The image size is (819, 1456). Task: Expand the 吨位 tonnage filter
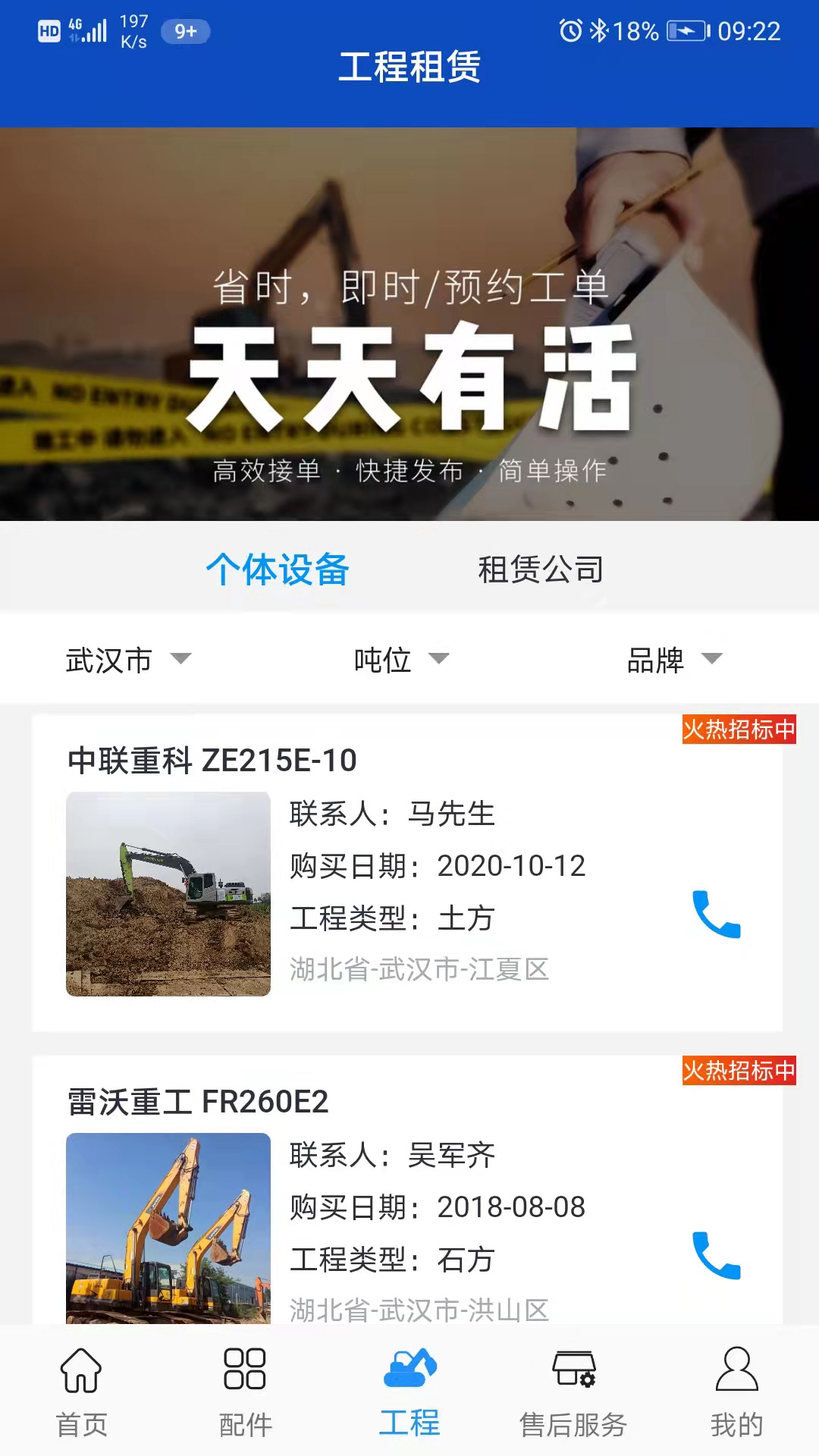401,660
